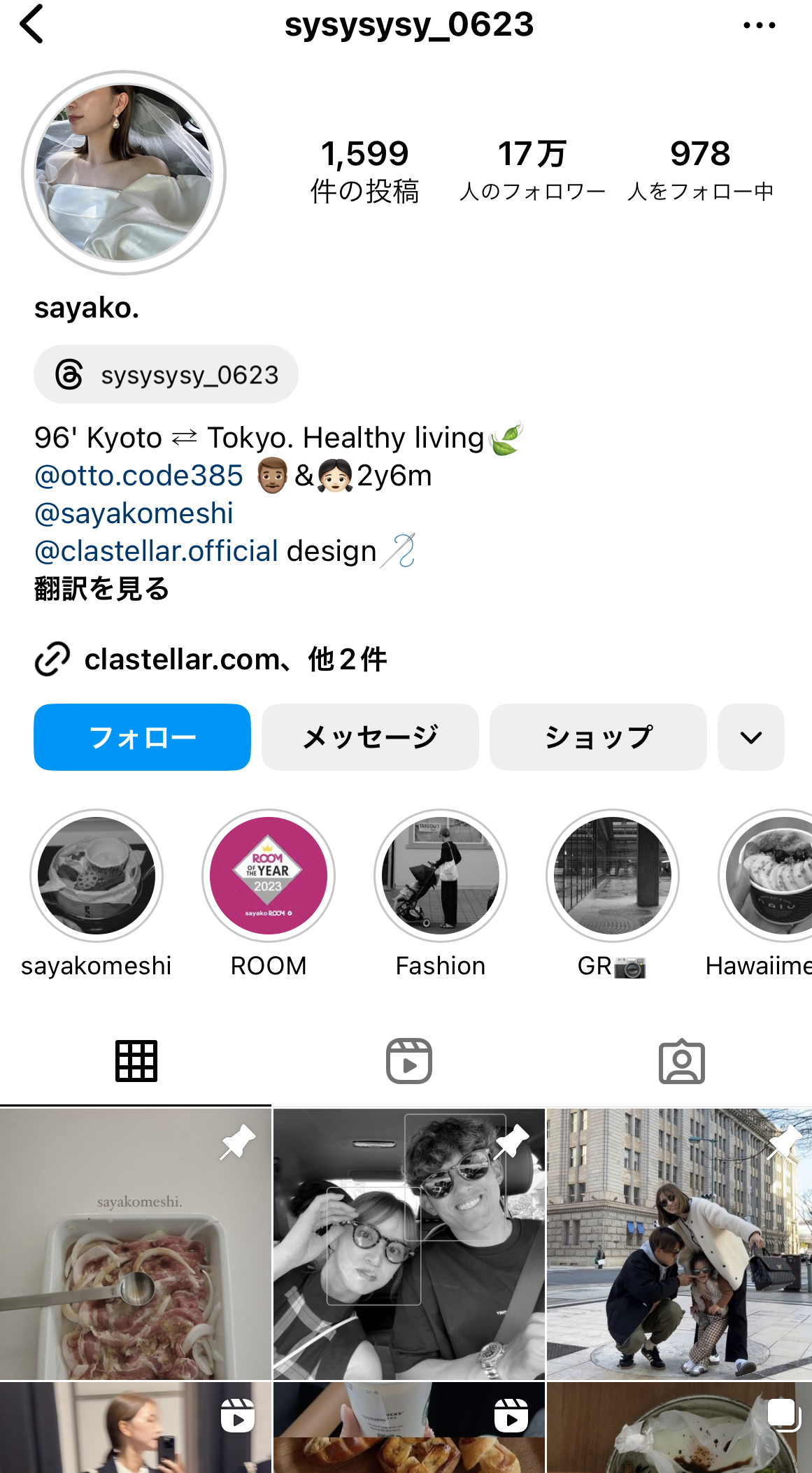Viewport: 812px width, 1473px height.
Task: Open the @otto.code385 profile link
Action: [x=138, y=476]
